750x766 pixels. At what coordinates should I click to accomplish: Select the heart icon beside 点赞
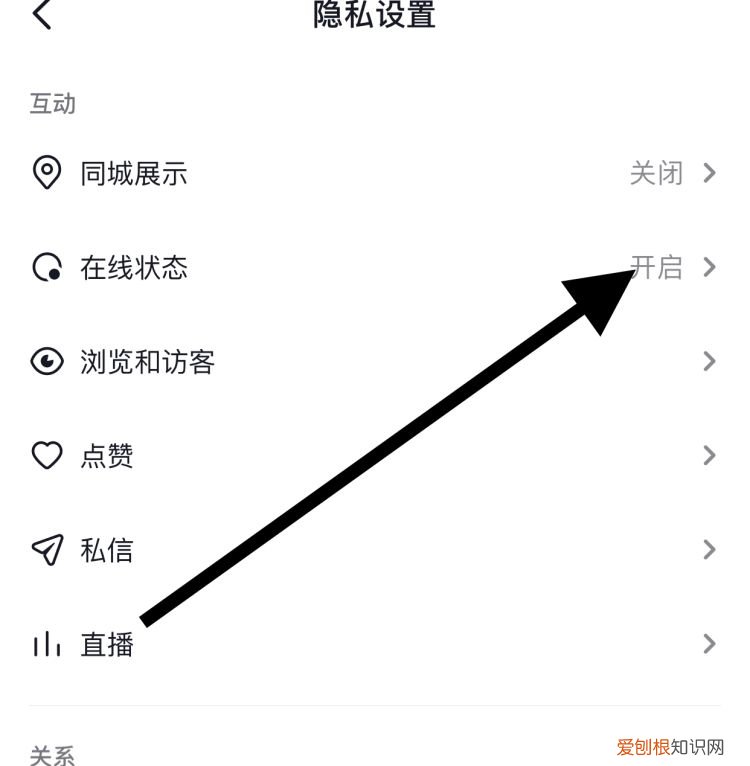click(46, 455)
